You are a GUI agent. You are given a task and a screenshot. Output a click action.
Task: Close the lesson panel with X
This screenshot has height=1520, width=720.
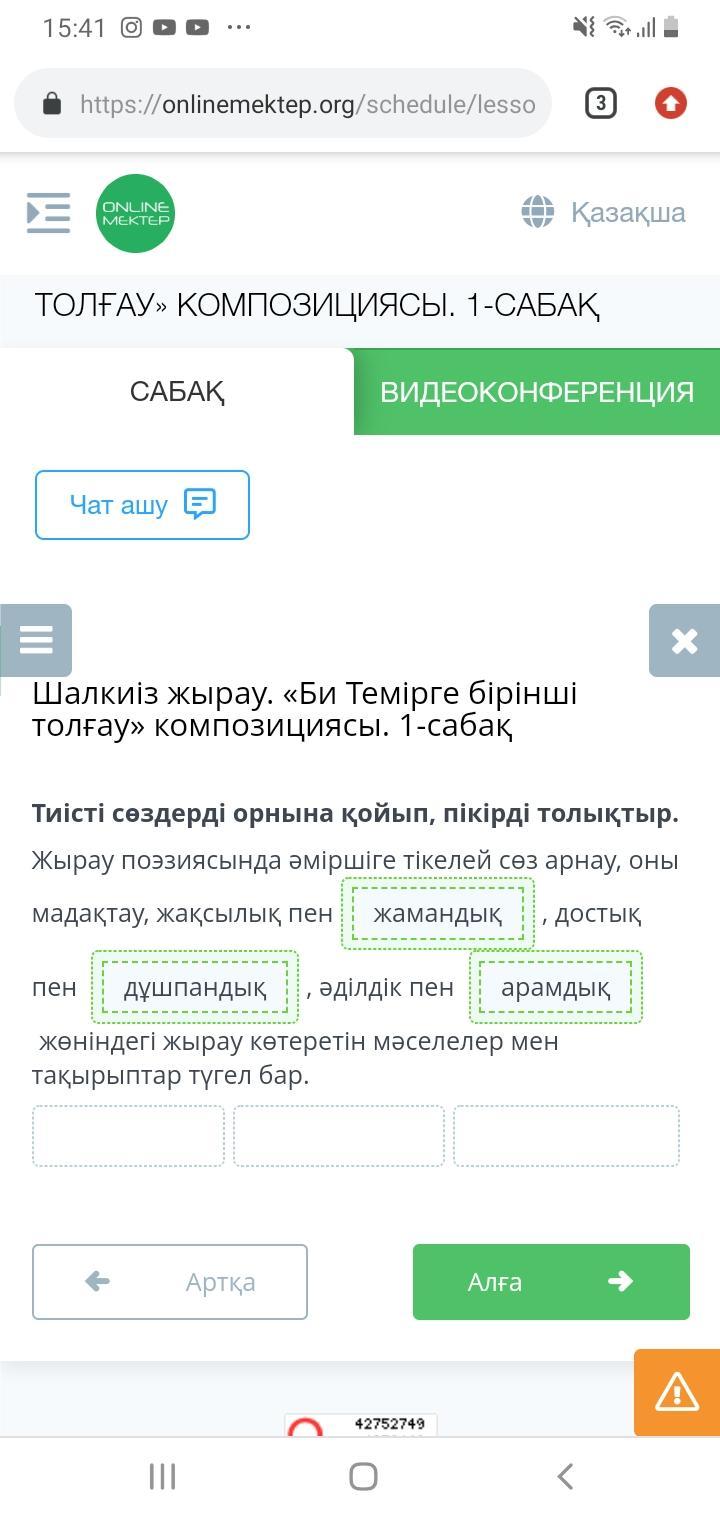684,641
